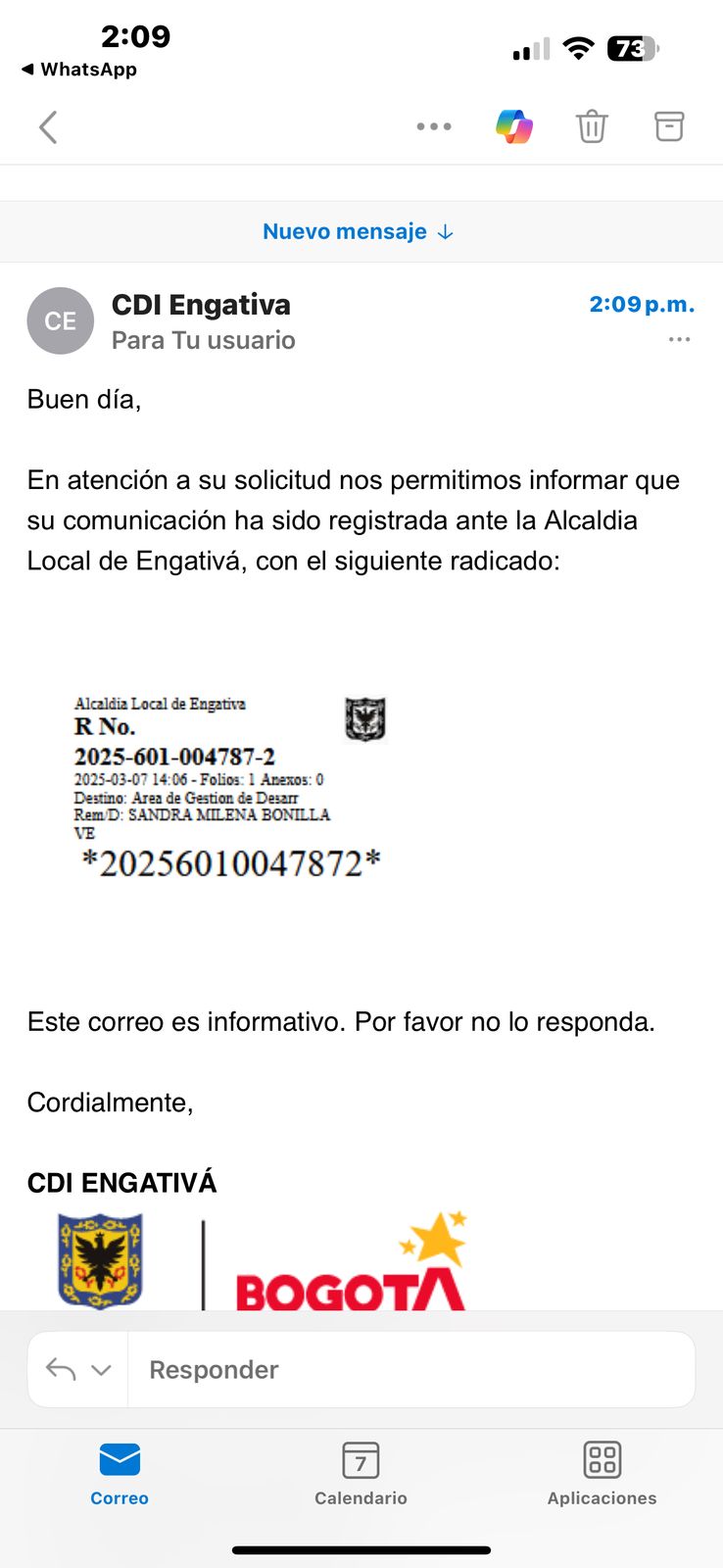Delete this email with the trash icon
This screenshot has height=1568, width=723.
tap(592, 126)
